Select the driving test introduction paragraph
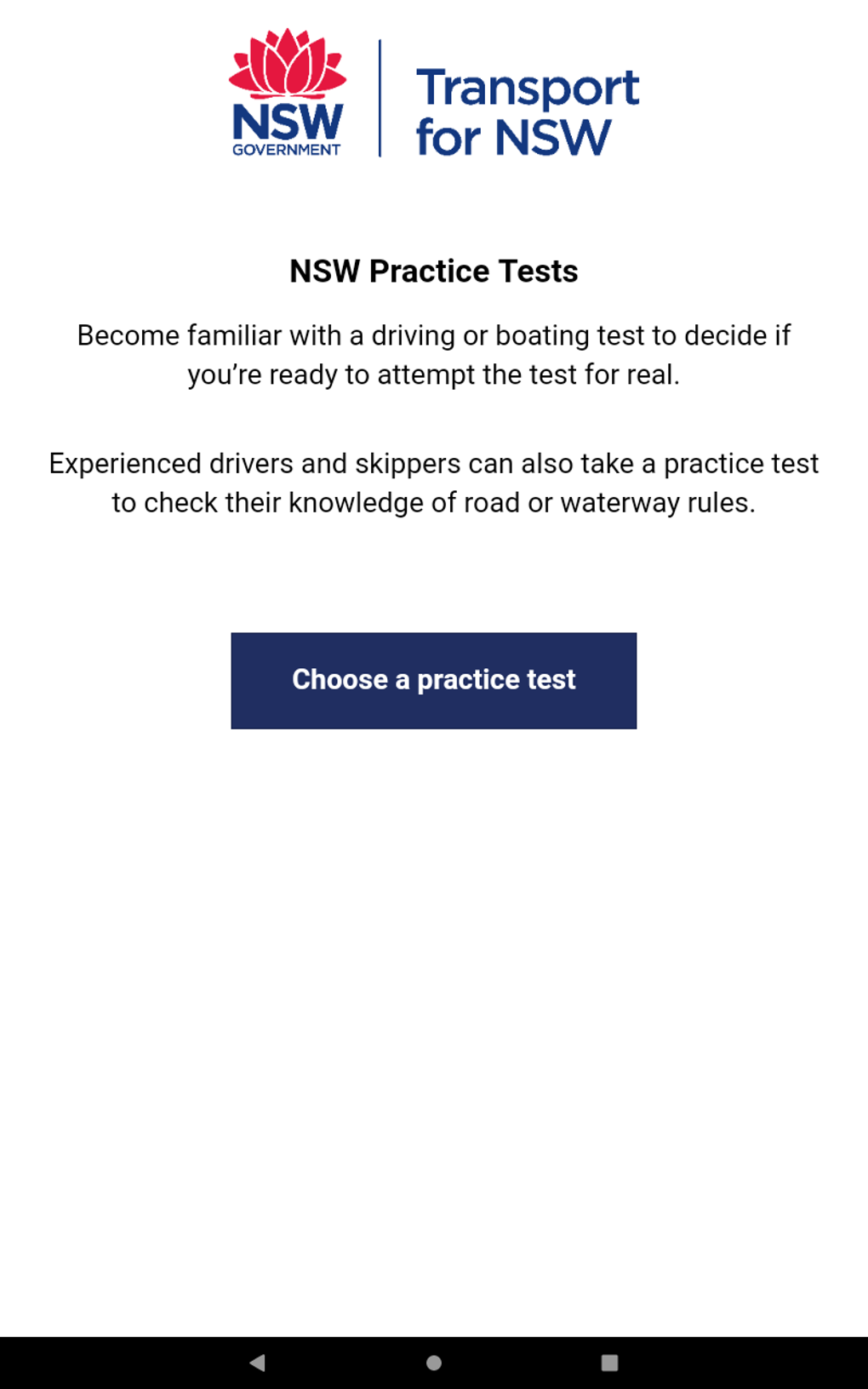The height and width of the screenshot is (1389, 868). coord(433,355)
